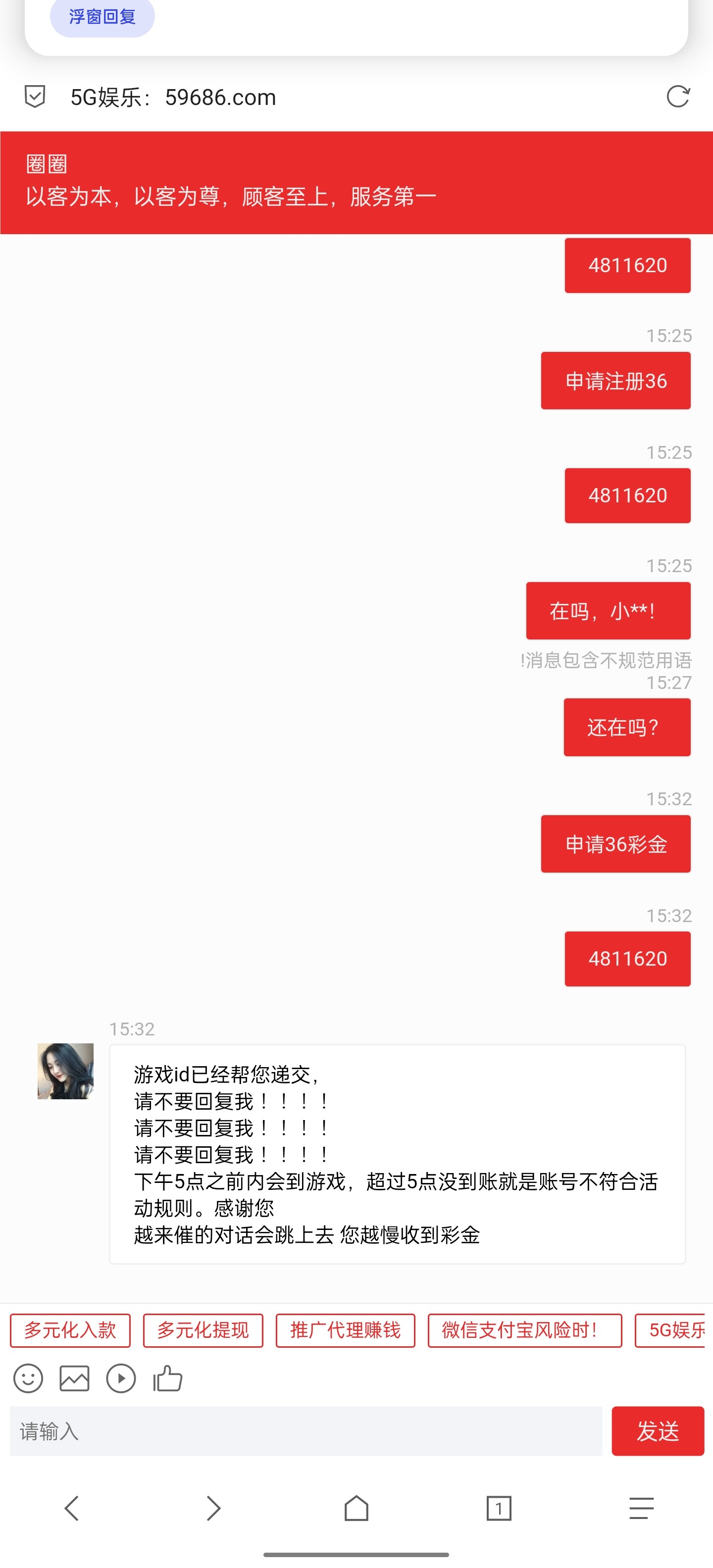Open the browser menu
Image resolution: width=713 pixels, height=1568 pixels.
[x=641, y=1508]
